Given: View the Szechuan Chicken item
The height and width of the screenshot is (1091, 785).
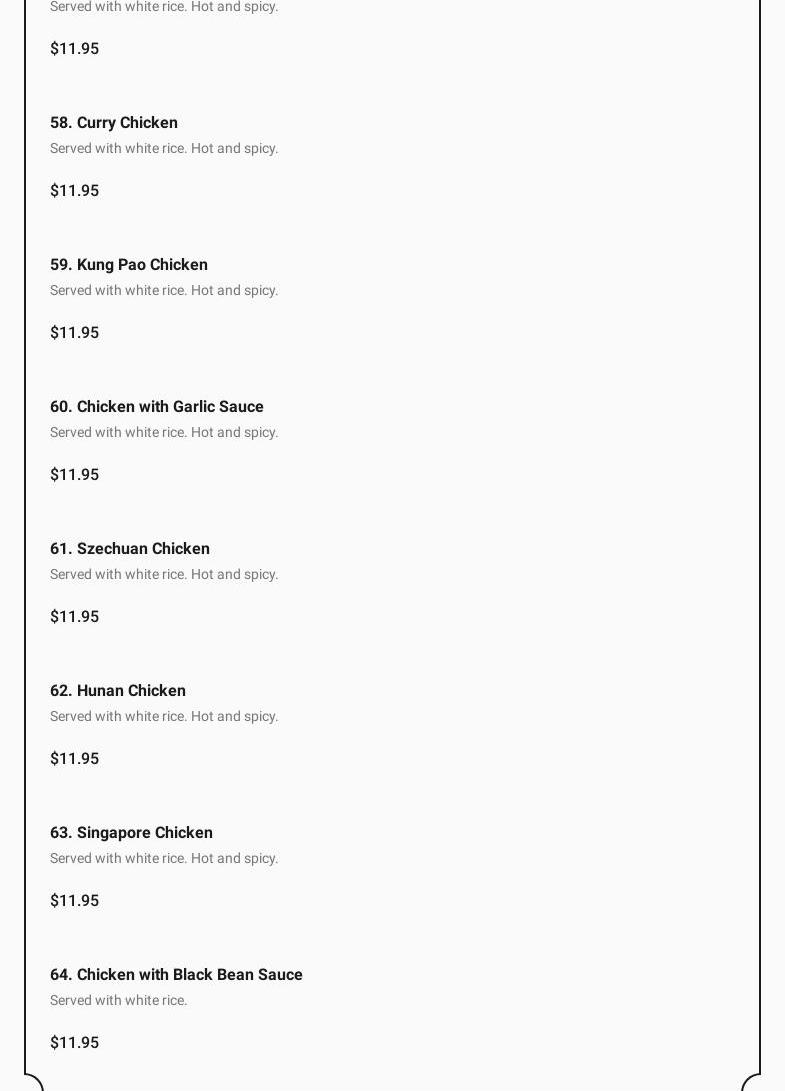Looking at the screenshot, I should 130,549.
